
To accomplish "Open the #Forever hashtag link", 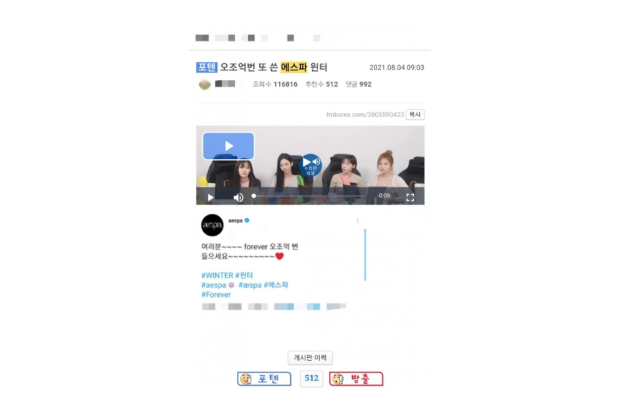I will [x=217, y=295].
